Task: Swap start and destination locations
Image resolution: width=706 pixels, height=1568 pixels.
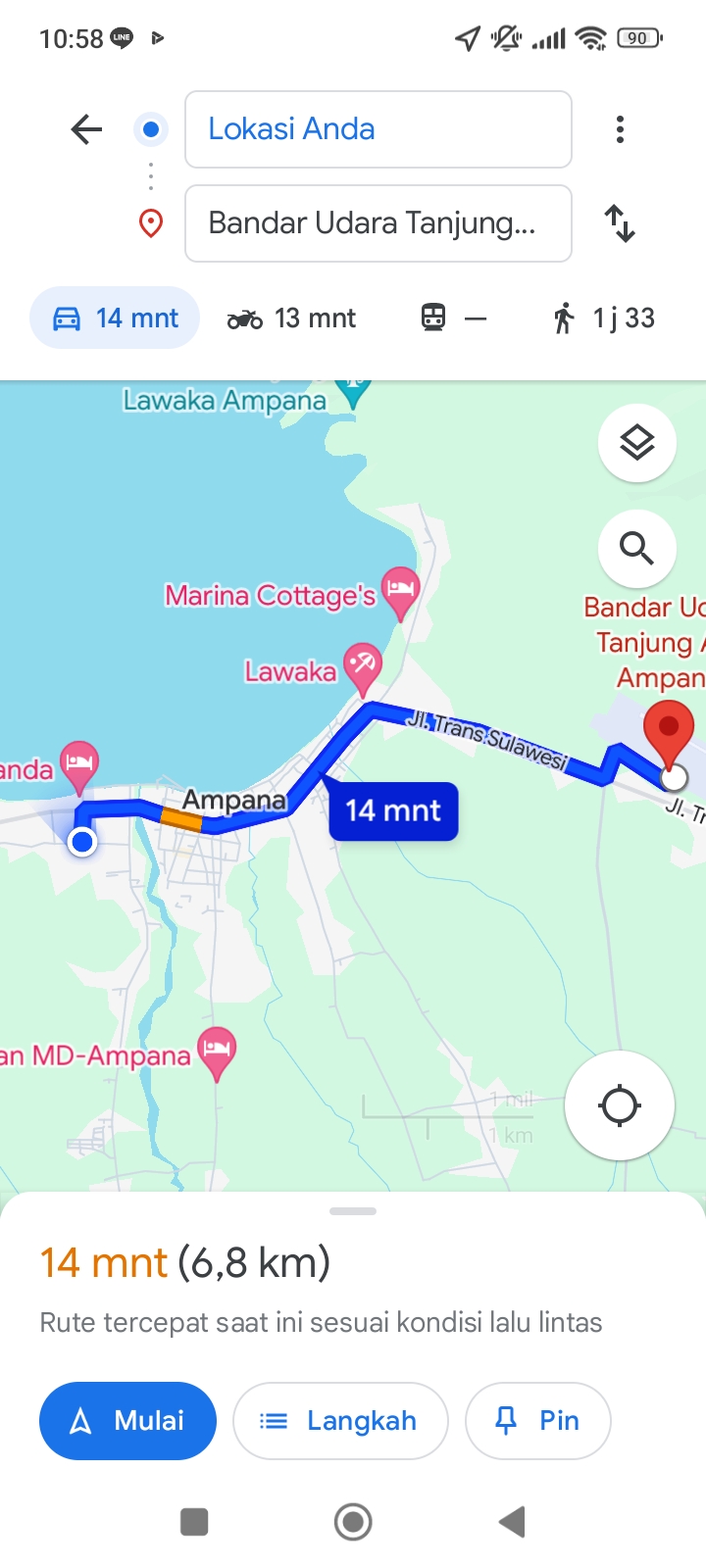Action: click(620, 223)
